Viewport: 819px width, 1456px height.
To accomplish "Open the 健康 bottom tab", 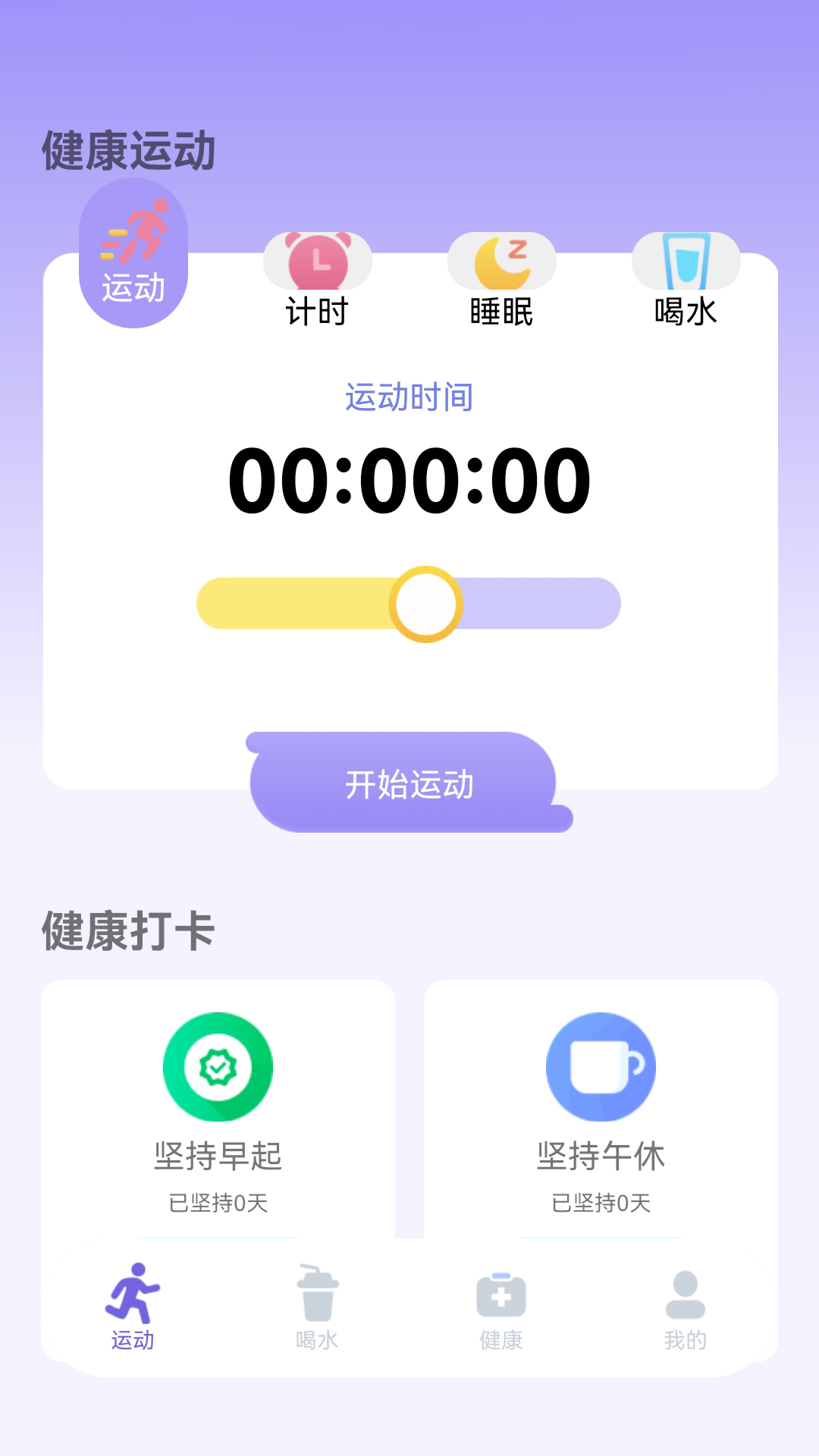I will point(501,1307).
